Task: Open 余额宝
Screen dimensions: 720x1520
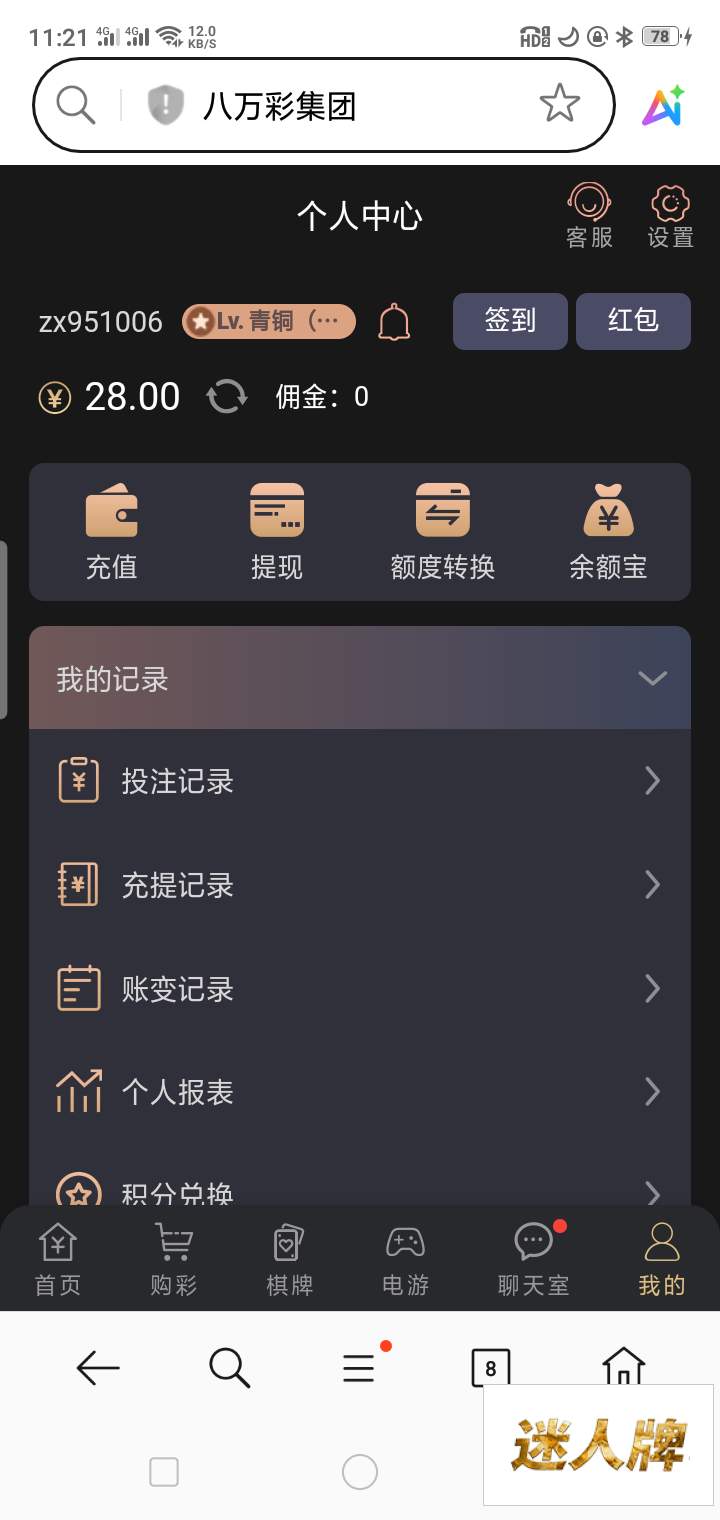Action: [x=608, y=531]
